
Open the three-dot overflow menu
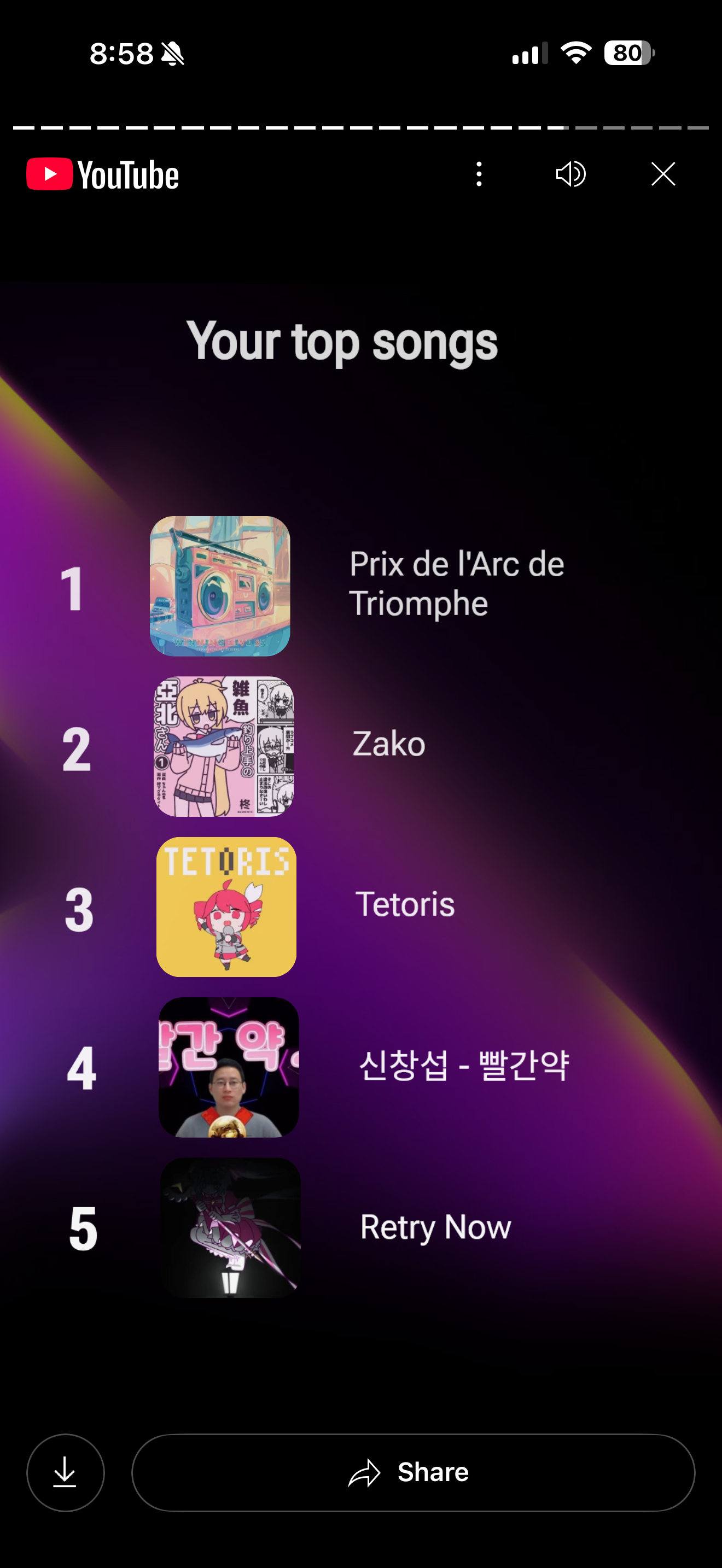[x=479, y=174]
